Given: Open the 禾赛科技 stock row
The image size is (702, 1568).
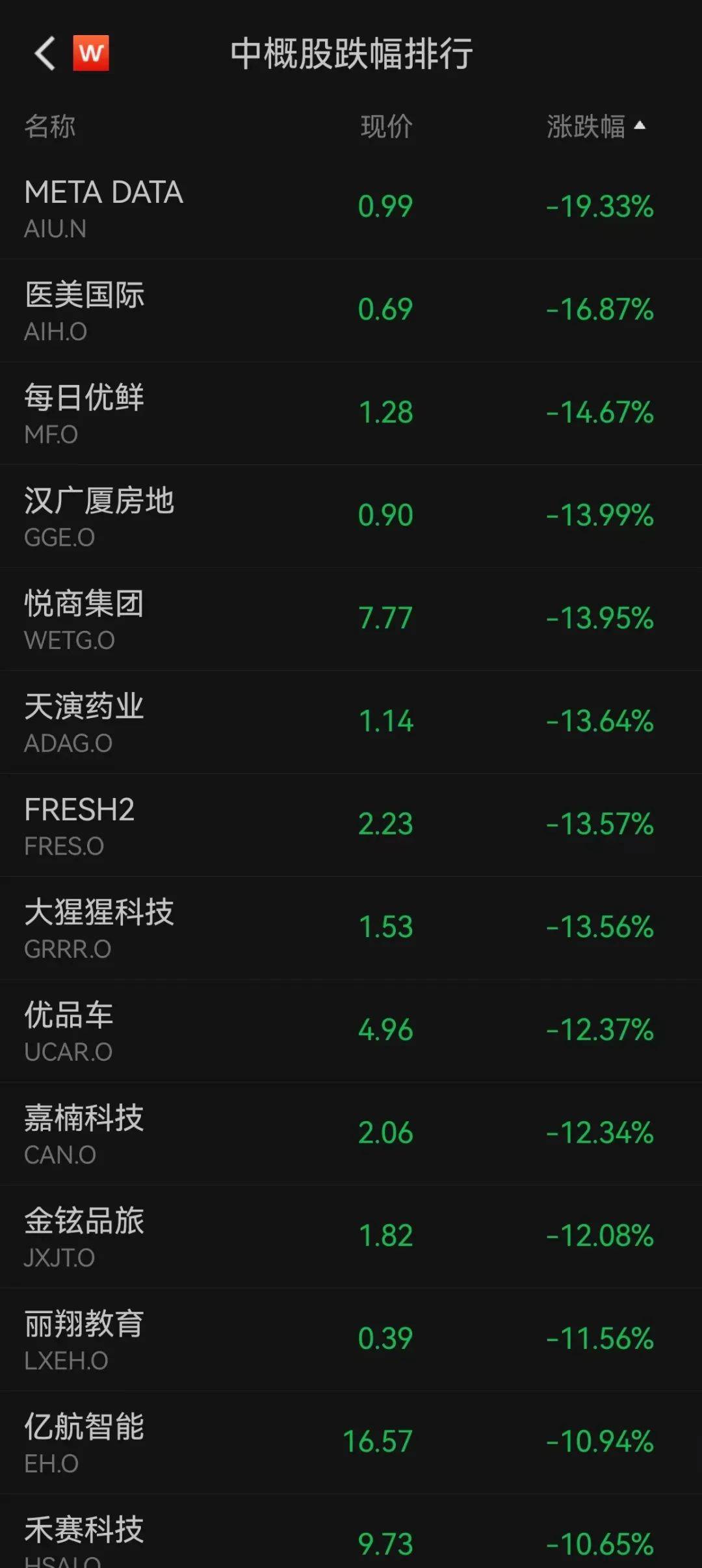Looking at the screenshot, I should pyautogui.click(x=351, y=1539).
